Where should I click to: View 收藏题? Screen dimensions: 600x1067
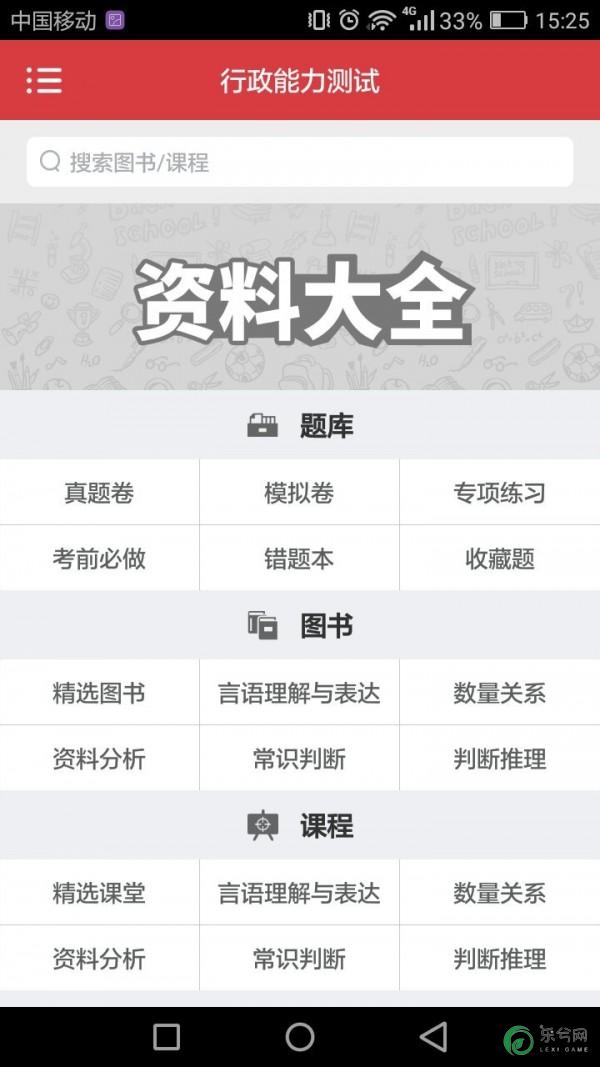pos(499,559)
